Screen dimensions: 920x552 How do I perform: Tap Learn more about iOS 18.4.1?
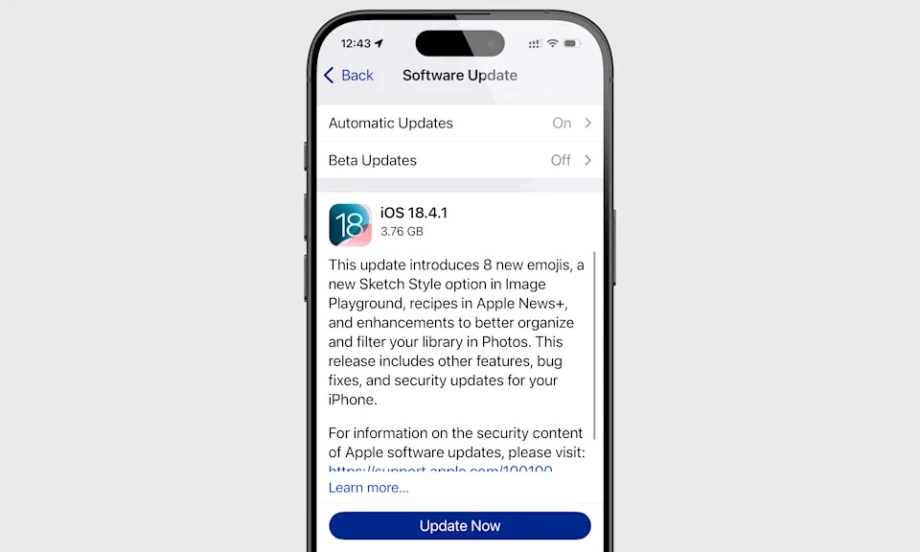pos(368,488)
